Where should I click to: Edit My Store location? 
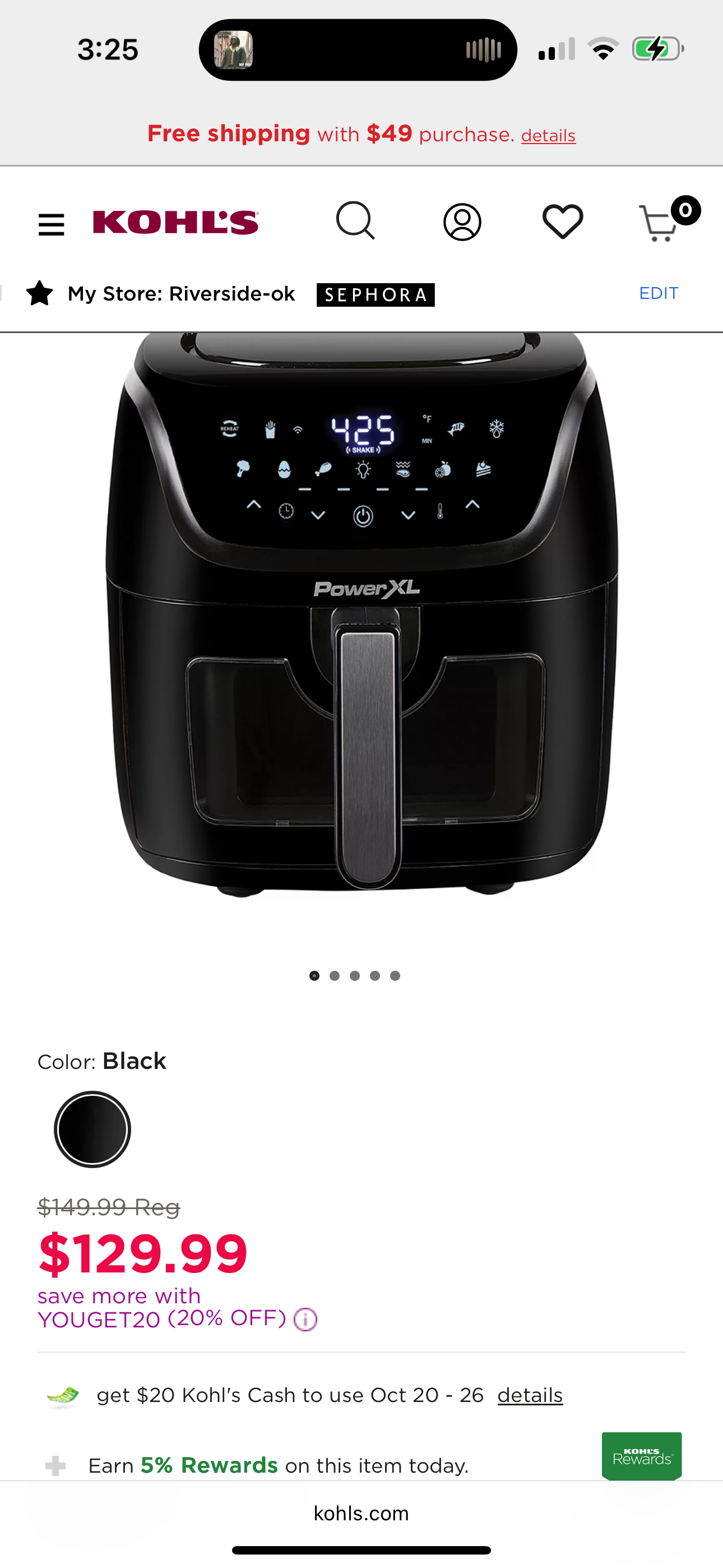click(658, 293)
